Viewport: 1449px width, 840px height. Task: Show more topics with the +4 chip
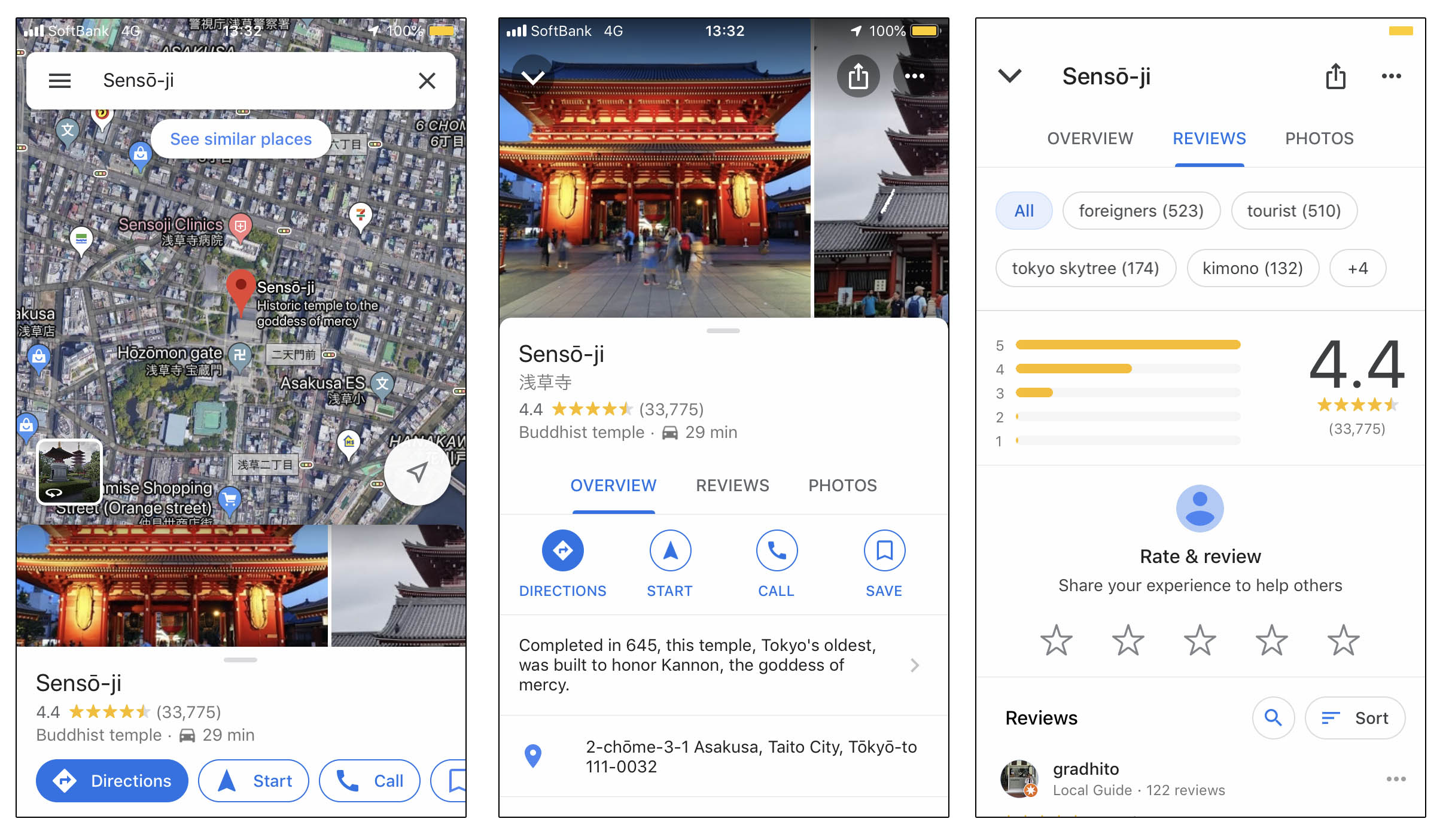[1357, 268]
